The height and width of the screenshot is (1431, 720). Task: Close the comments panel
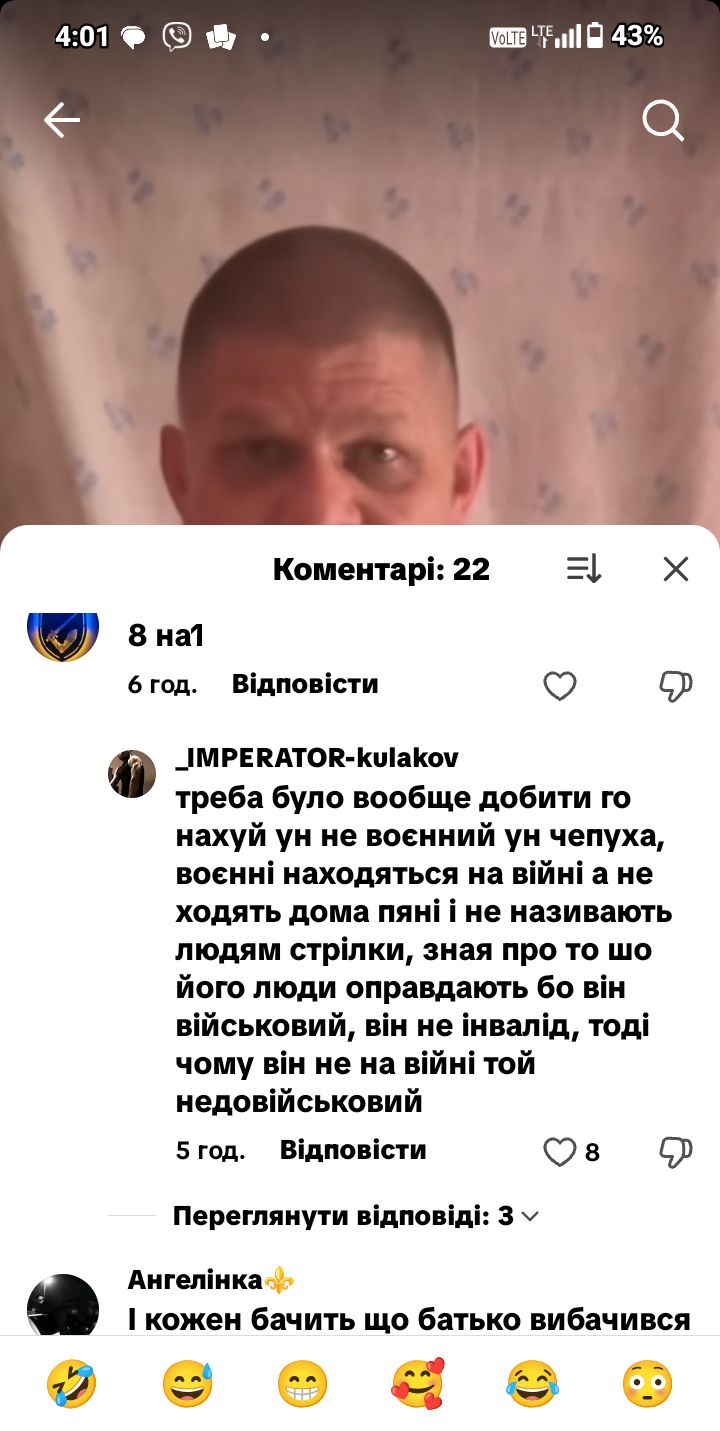point(676,570)
